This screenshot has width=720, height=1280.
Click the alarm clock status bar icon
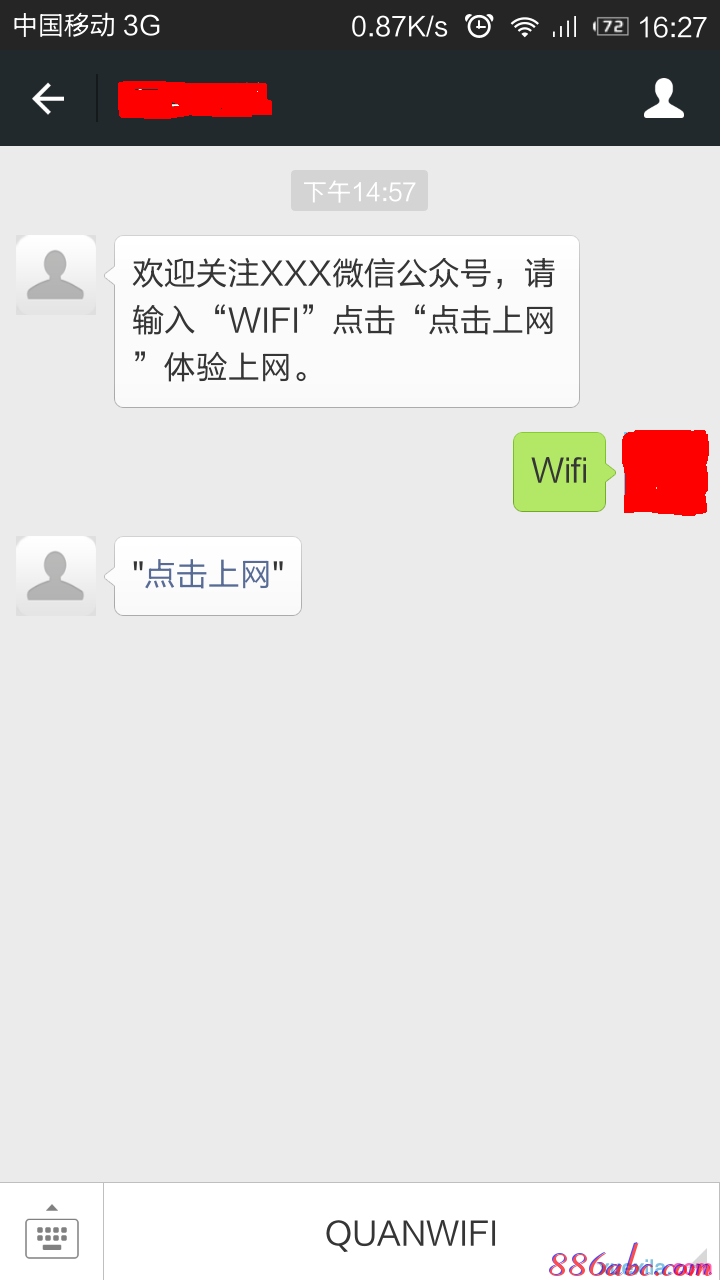(478, 25)
